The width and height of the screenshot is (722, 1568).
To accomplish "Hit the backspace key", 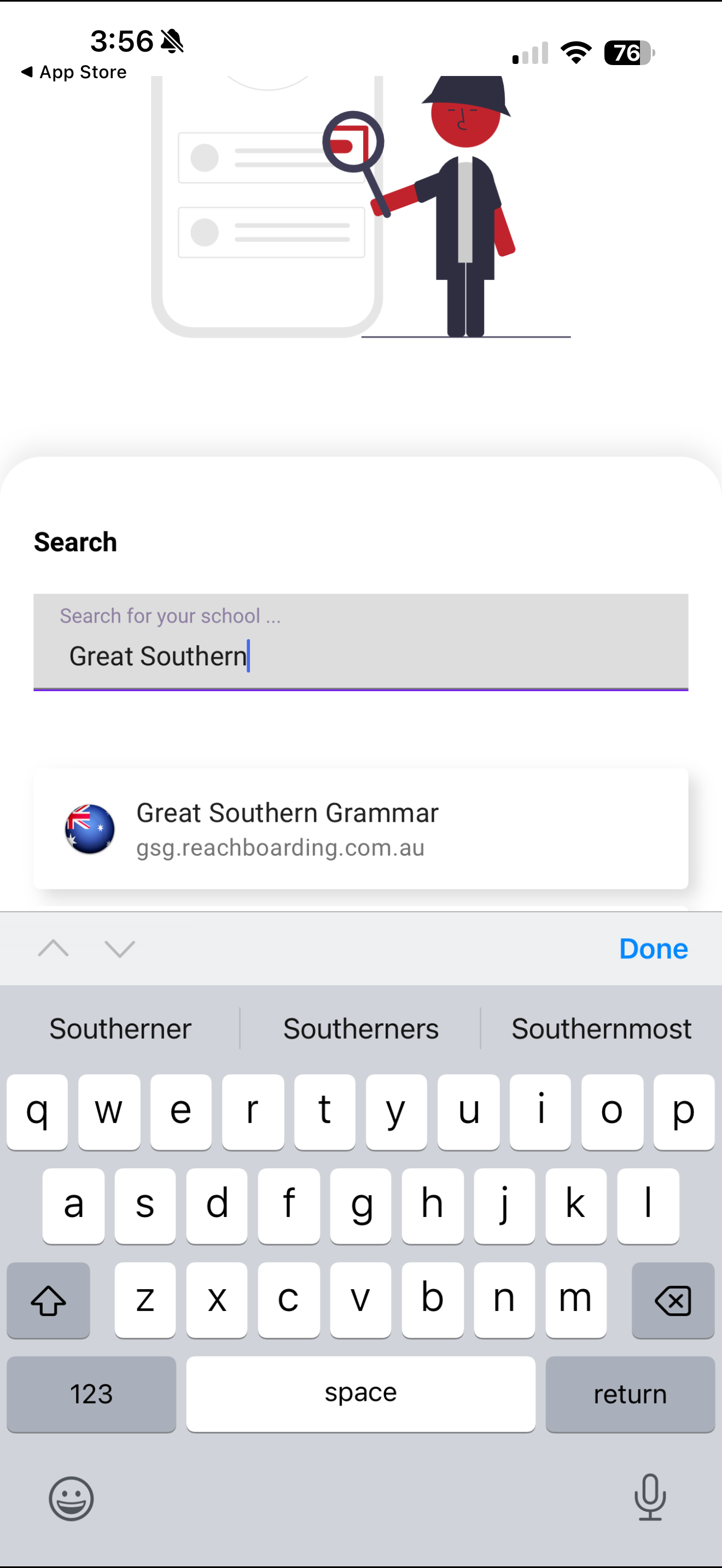I will [673, 1300].
